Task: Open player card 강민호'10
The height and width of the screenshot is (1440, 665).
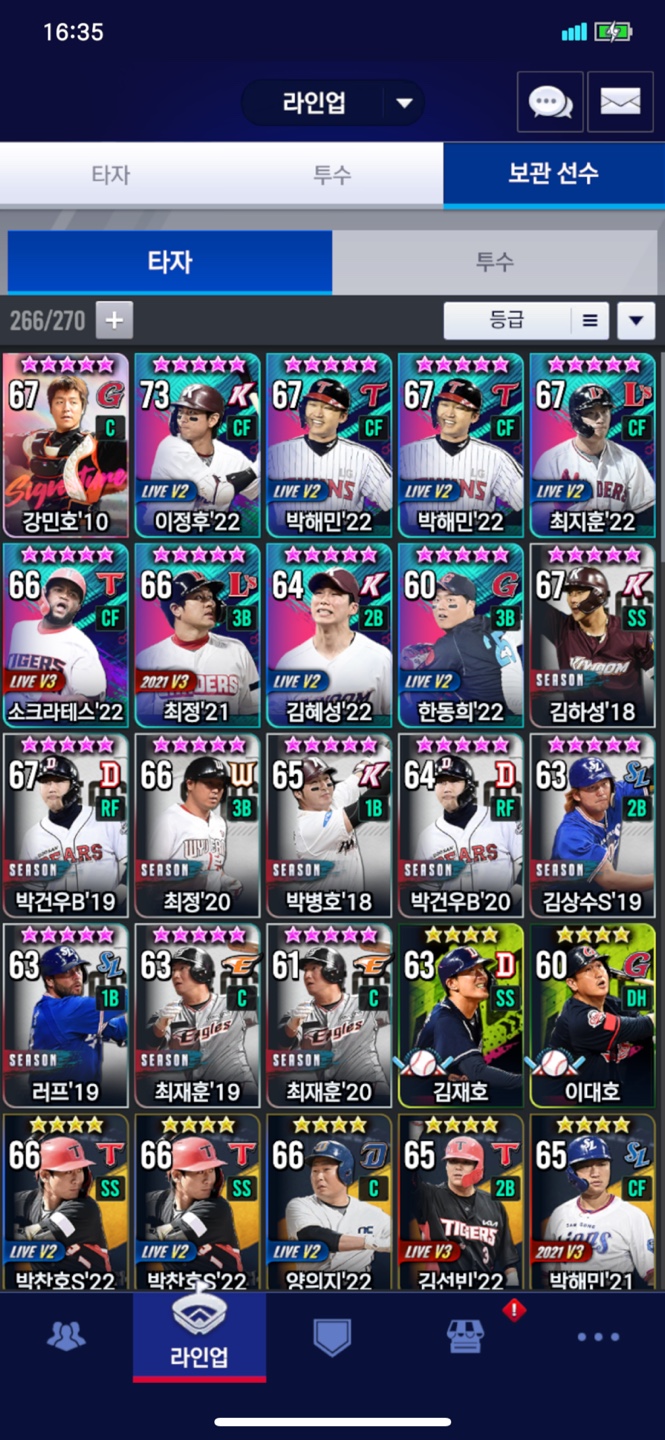Action: pyautogui.click(x=67, y=445)
